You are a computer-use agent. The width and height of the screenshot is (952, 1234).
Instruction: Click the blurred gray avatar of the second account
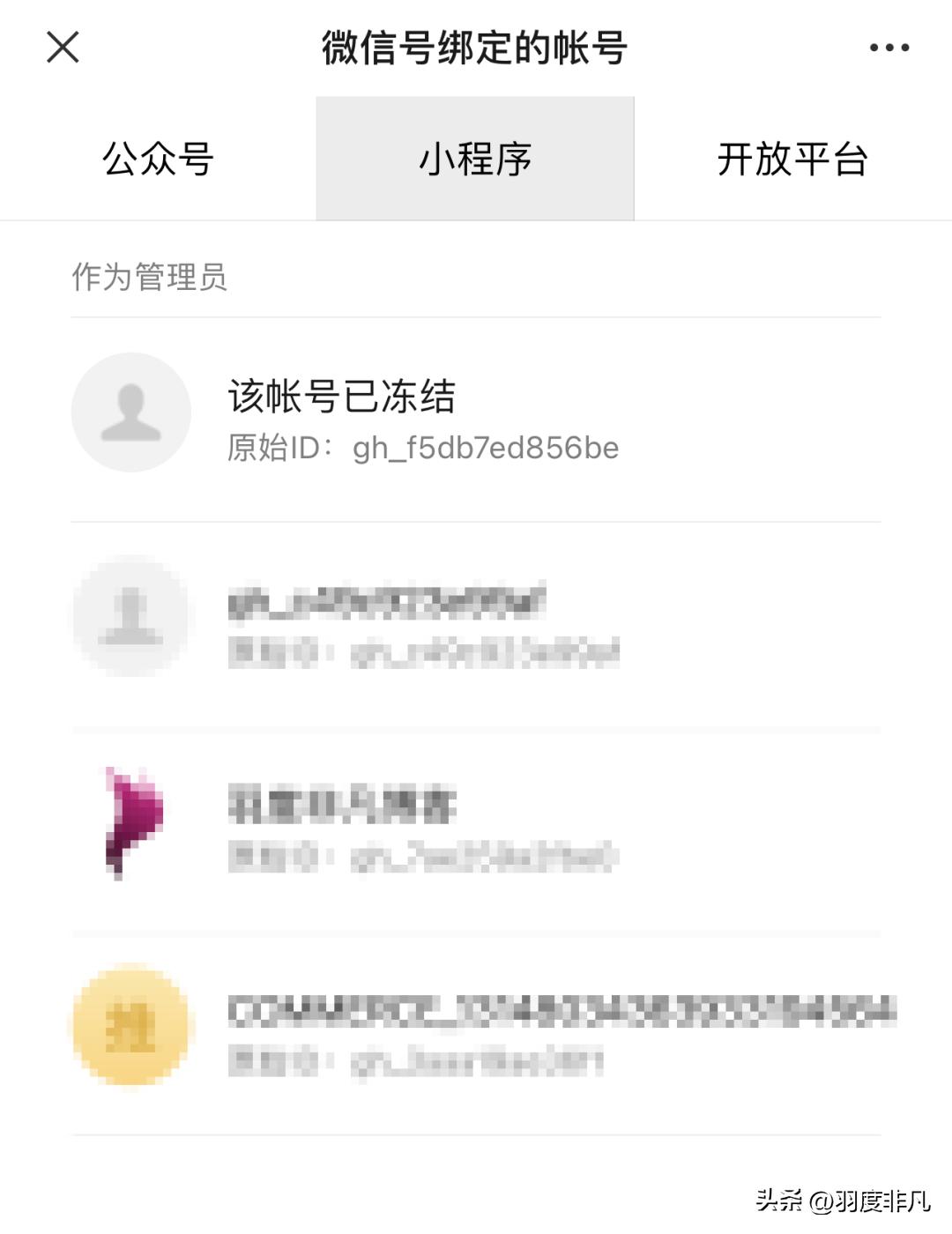[x=130, y=617]
